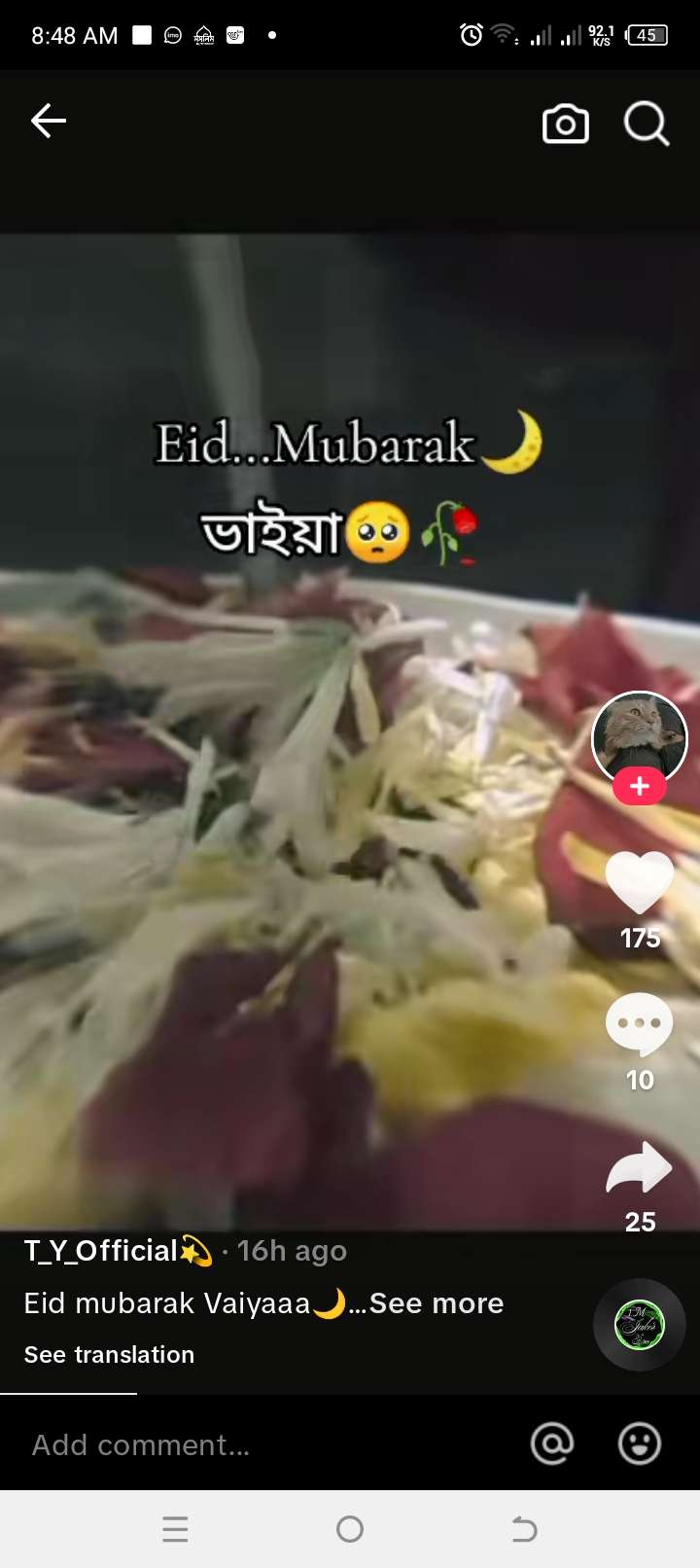This screenshot has height=1568, width=700.
Task: Open recent apps from the navigation bar
Action: (x=175, y=1529)
